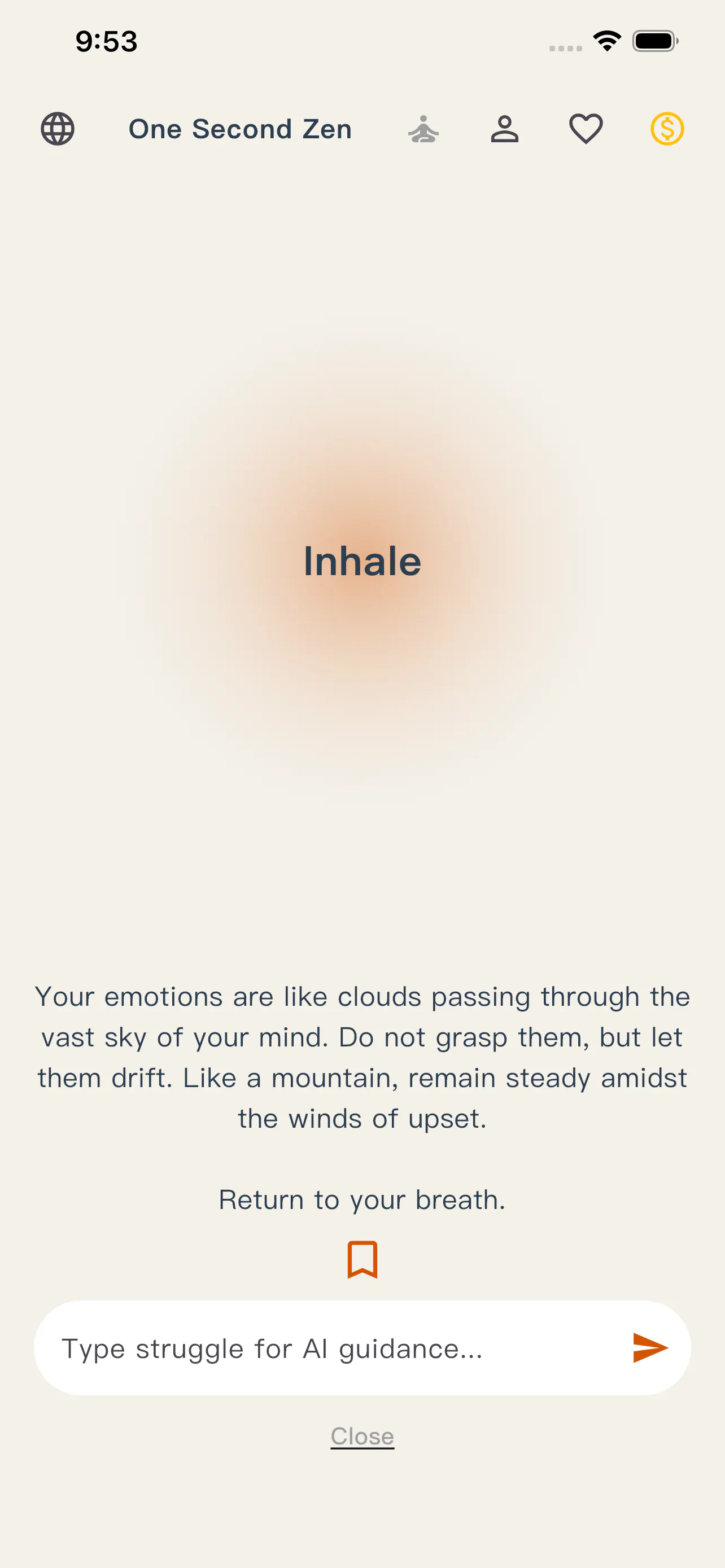This screenshot has height=1568, width=725.
Task: Open the gold dollar coin icon
Action: point(667,129)
